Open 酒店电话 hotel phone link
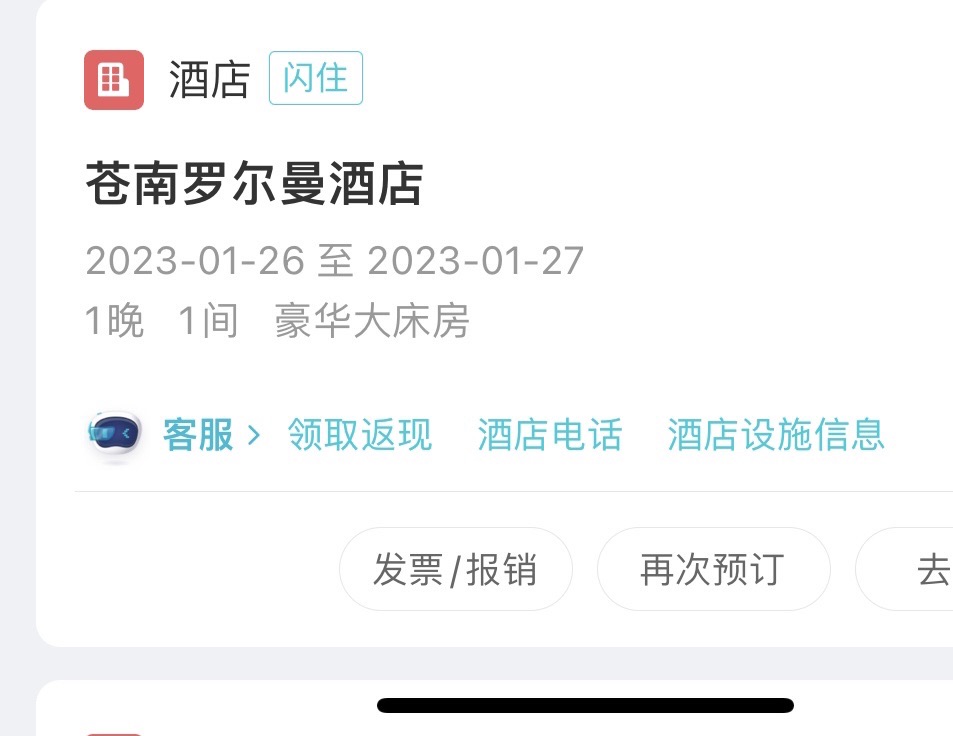Screen dimensions: 953x736 pyautogui.click(x=550, y=436)
